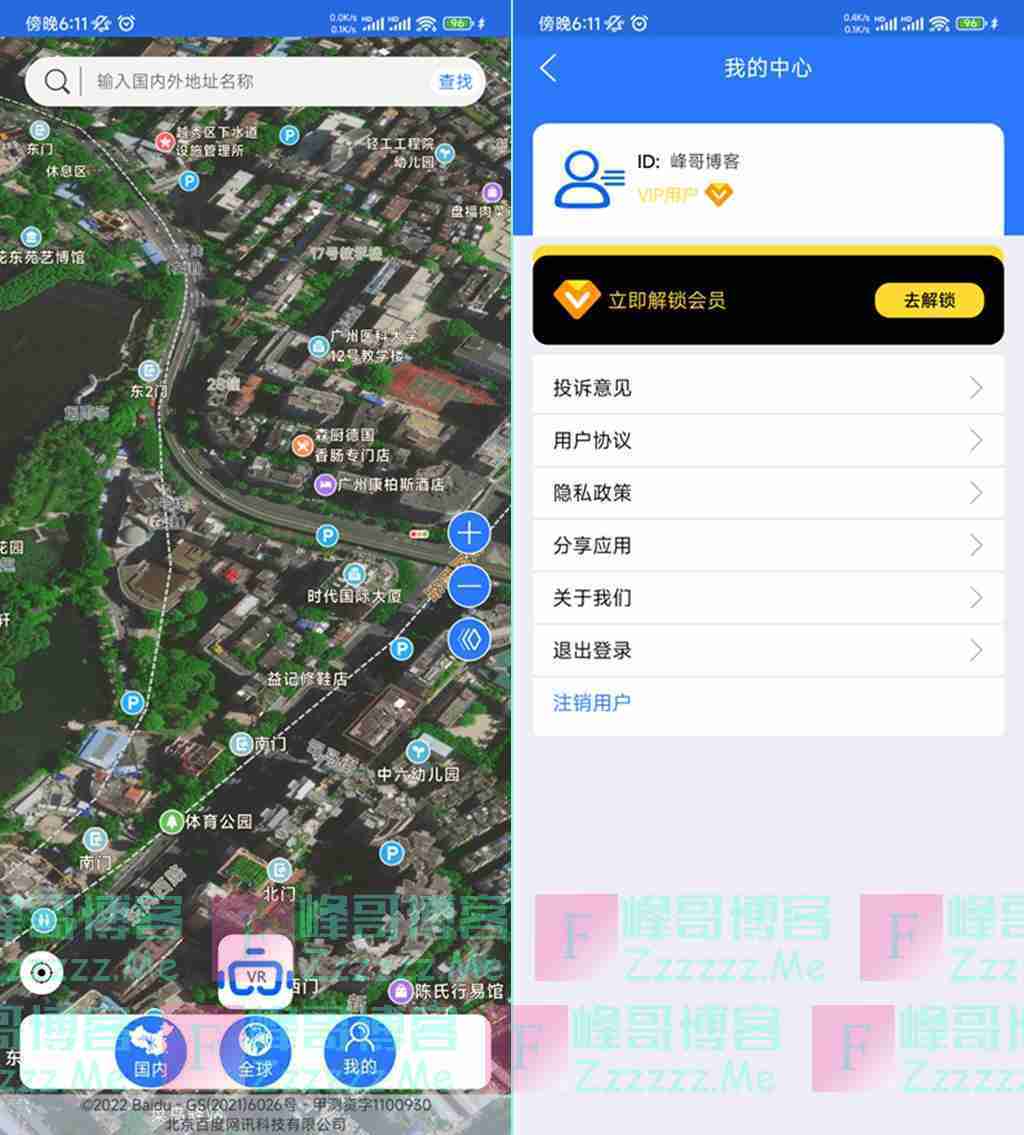The width and height of the screenshot is (1024, 1135).
Task: Open 关于我们 row
Action: tap(767, 598)
